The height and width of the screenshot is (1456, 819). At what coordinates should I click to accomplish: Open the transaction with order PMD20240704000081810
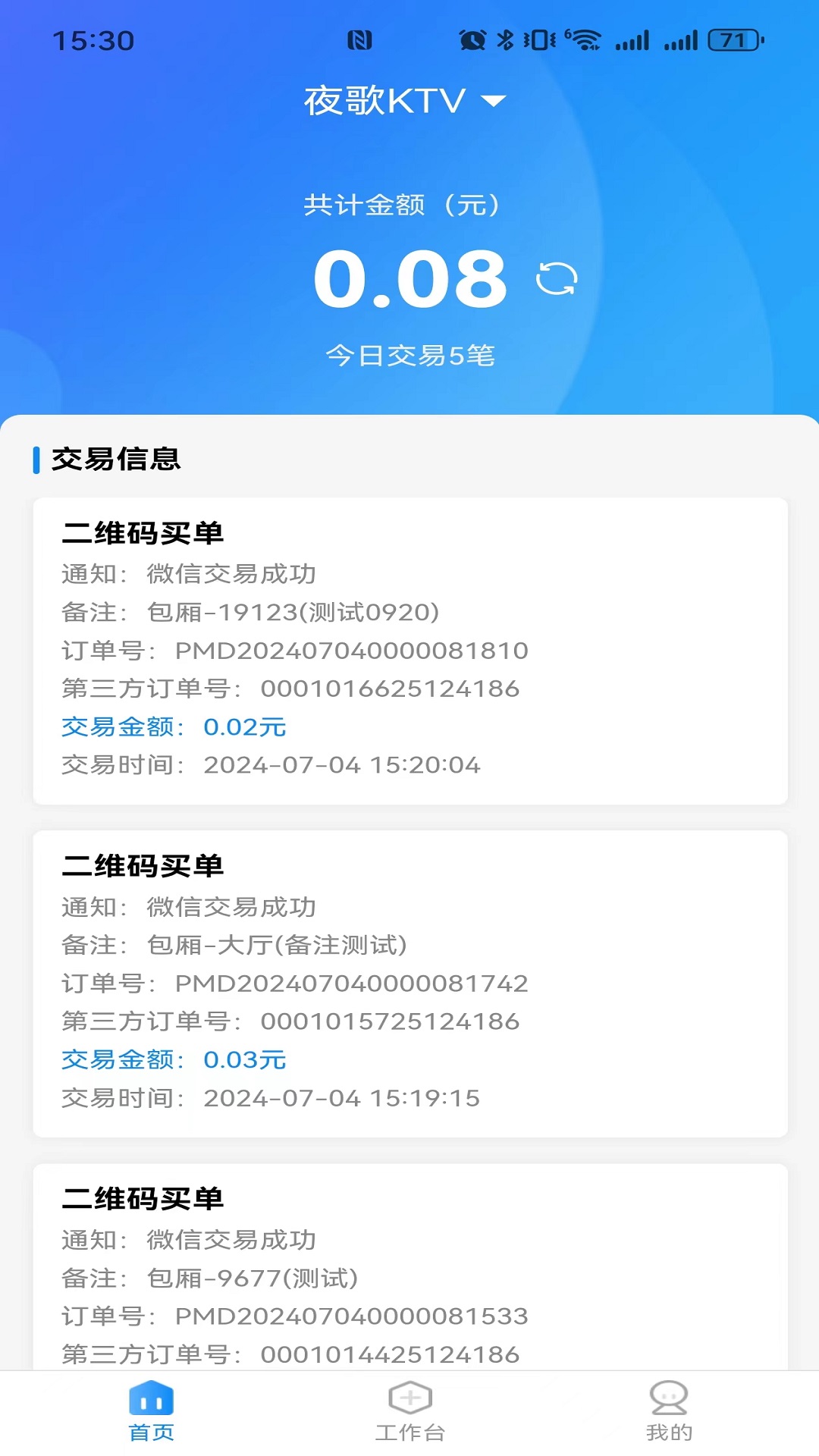point(409,651)
